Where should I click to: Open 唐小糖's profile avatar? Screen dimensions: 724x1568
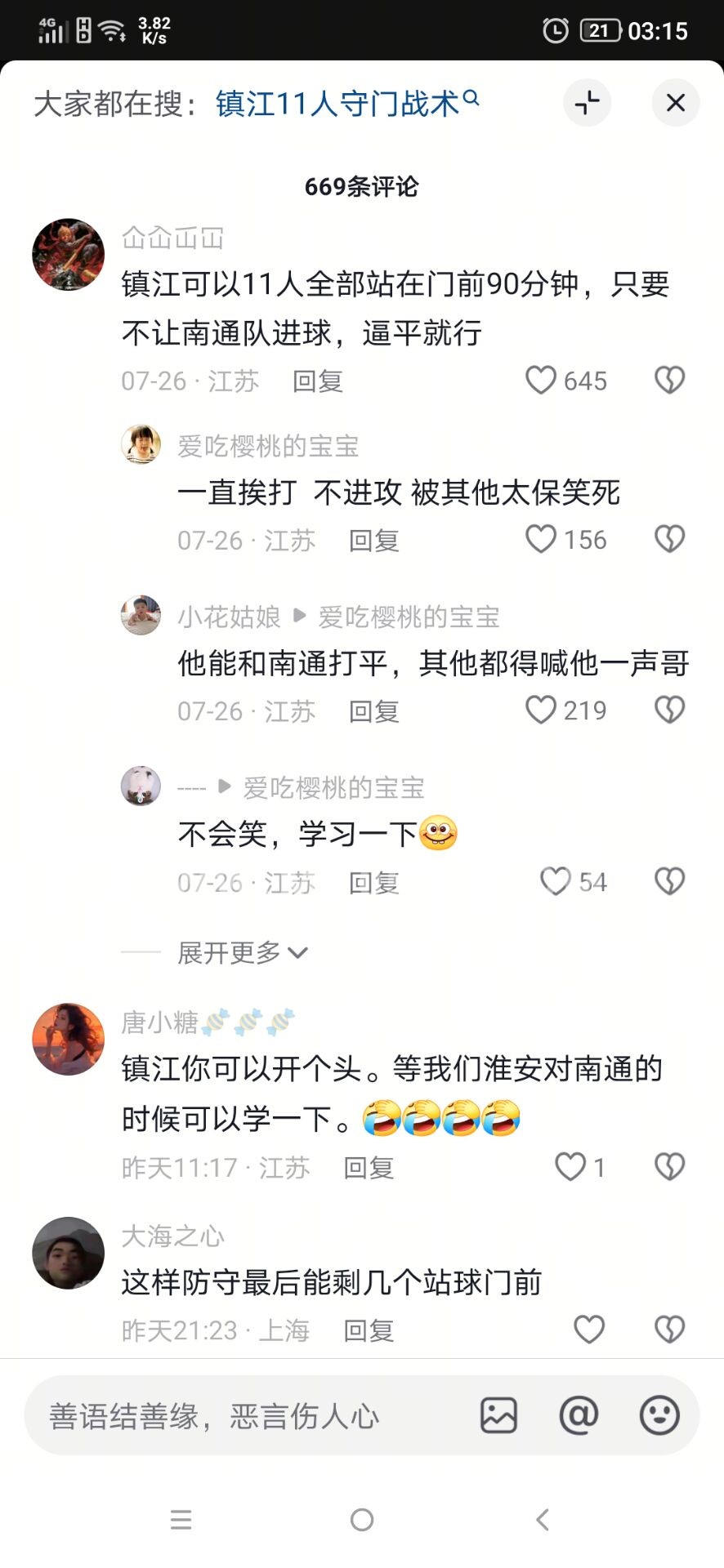pyautogui.click(x=69, y=1039)
